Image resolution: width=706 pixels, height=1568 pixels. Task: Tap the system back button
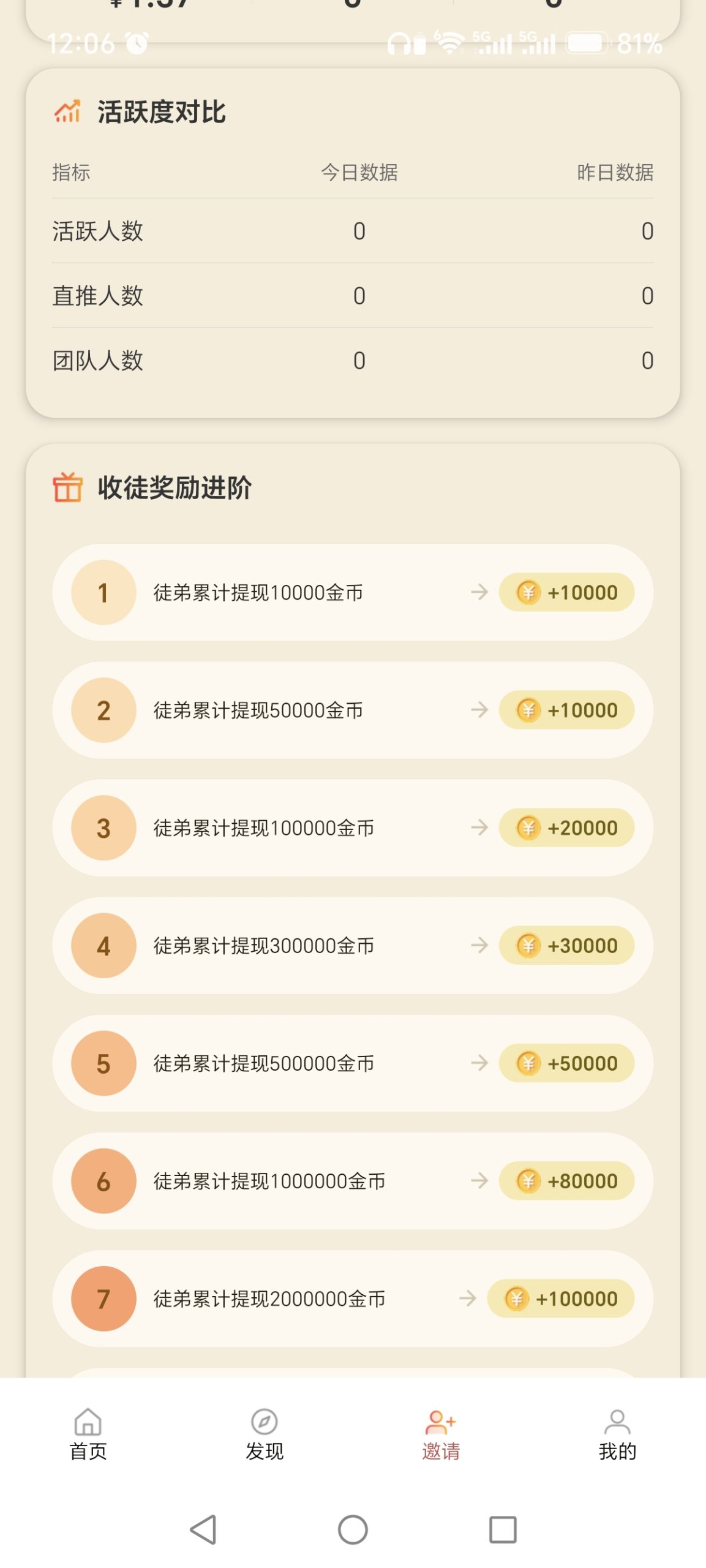(203, 1529)
